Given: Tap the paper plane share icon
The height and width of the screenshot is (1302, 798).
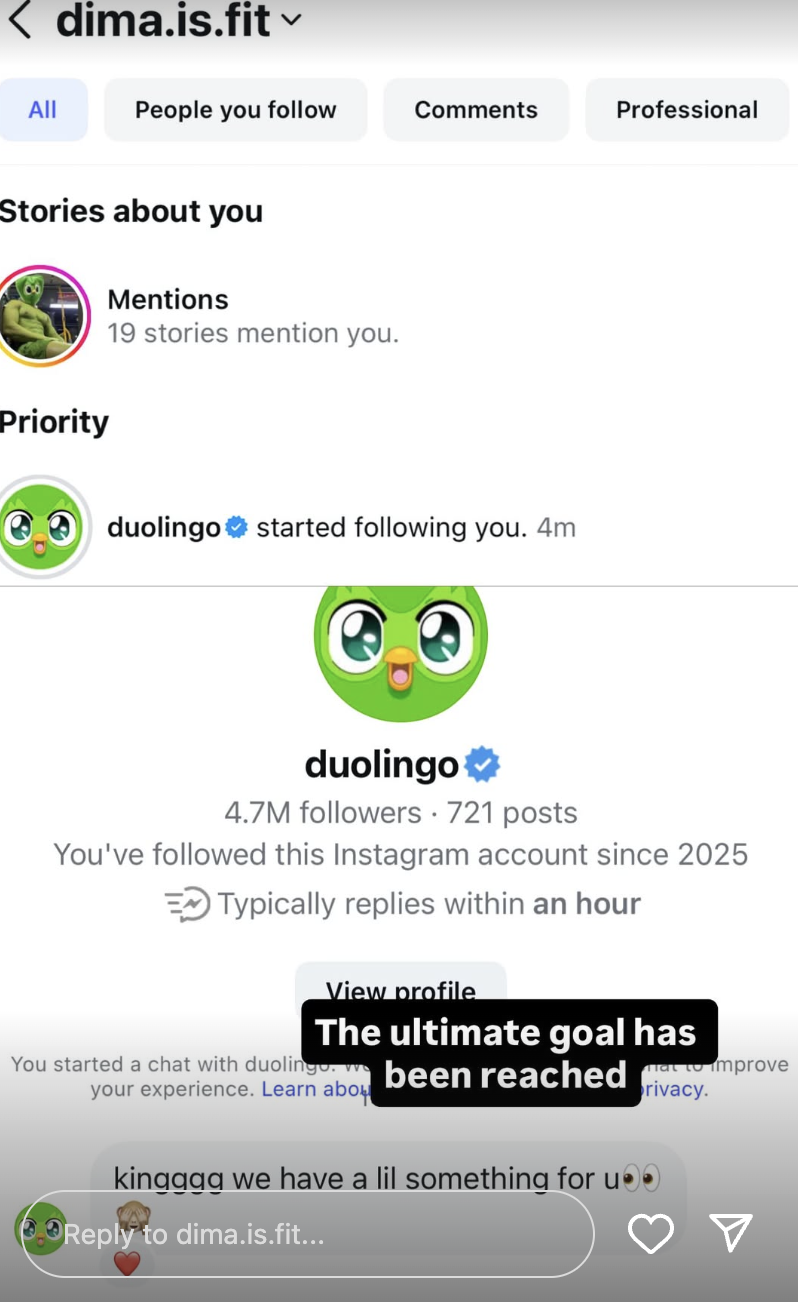Looking at the screenshot, I should (x=731, y=1233).
